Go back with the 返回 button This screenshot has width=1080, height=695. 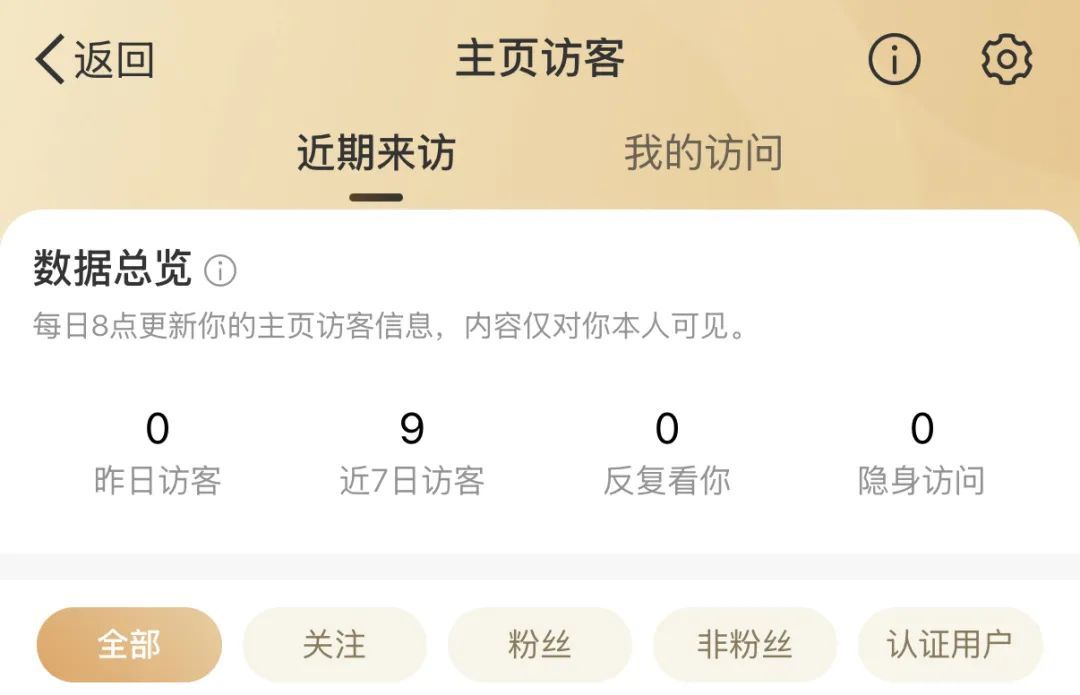point(94,59)
